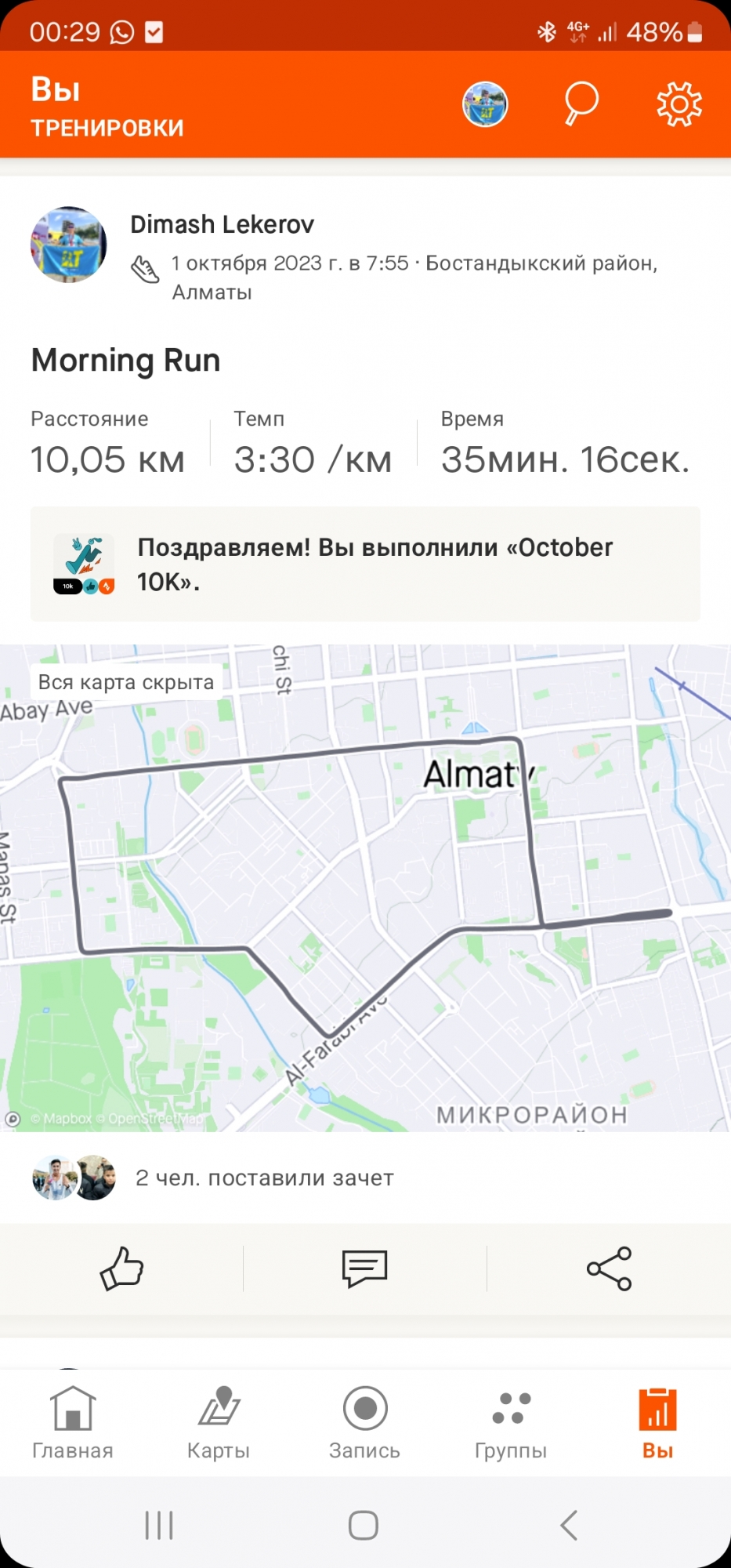This screenshot has width=731, height=1568.
Task: Open Dimash Lekerov's profile picture
Action: [x=69, y=245]
